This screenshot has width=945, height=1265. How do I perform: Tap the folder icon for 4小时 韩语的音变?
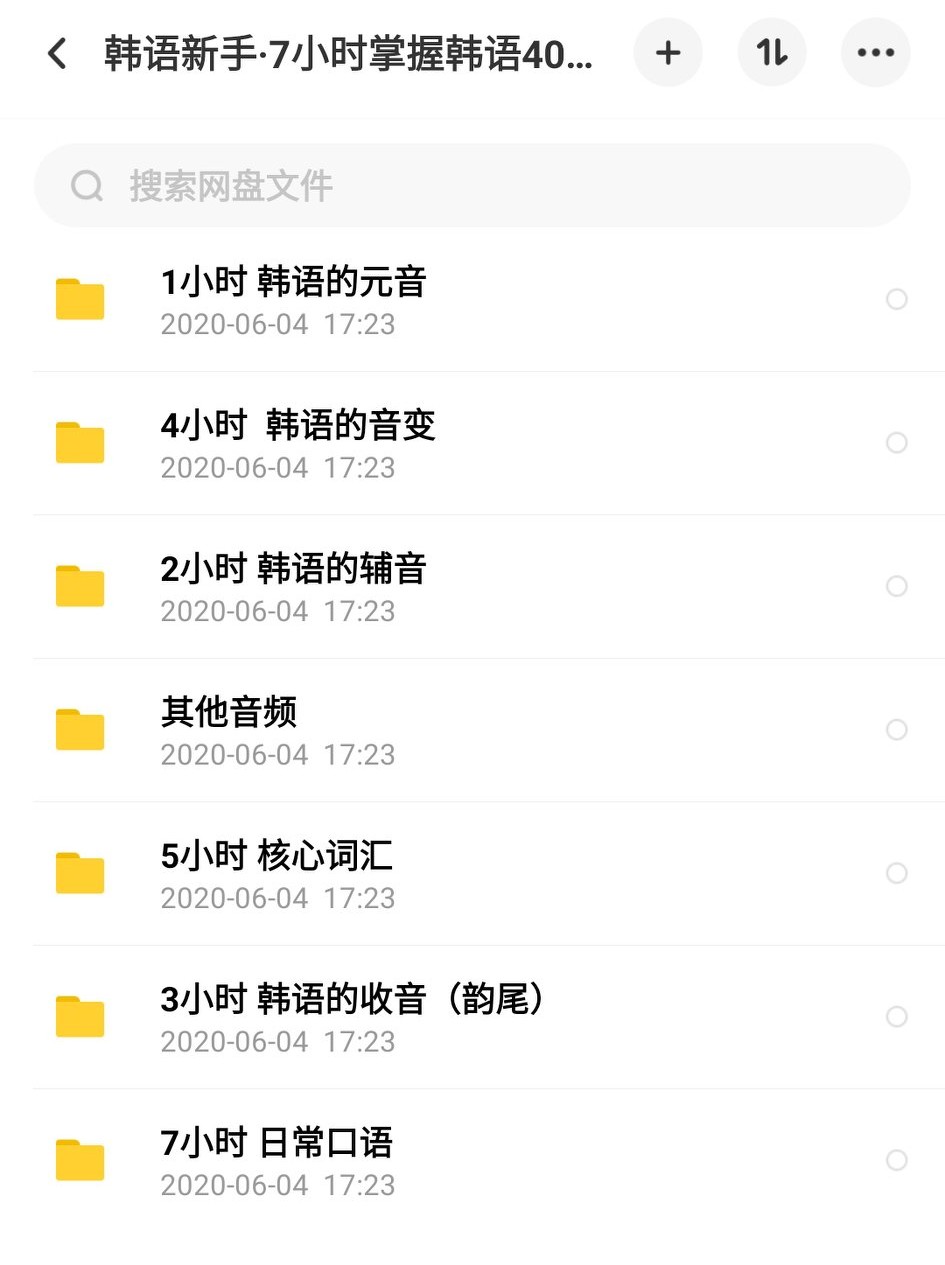tap(80, 442)
